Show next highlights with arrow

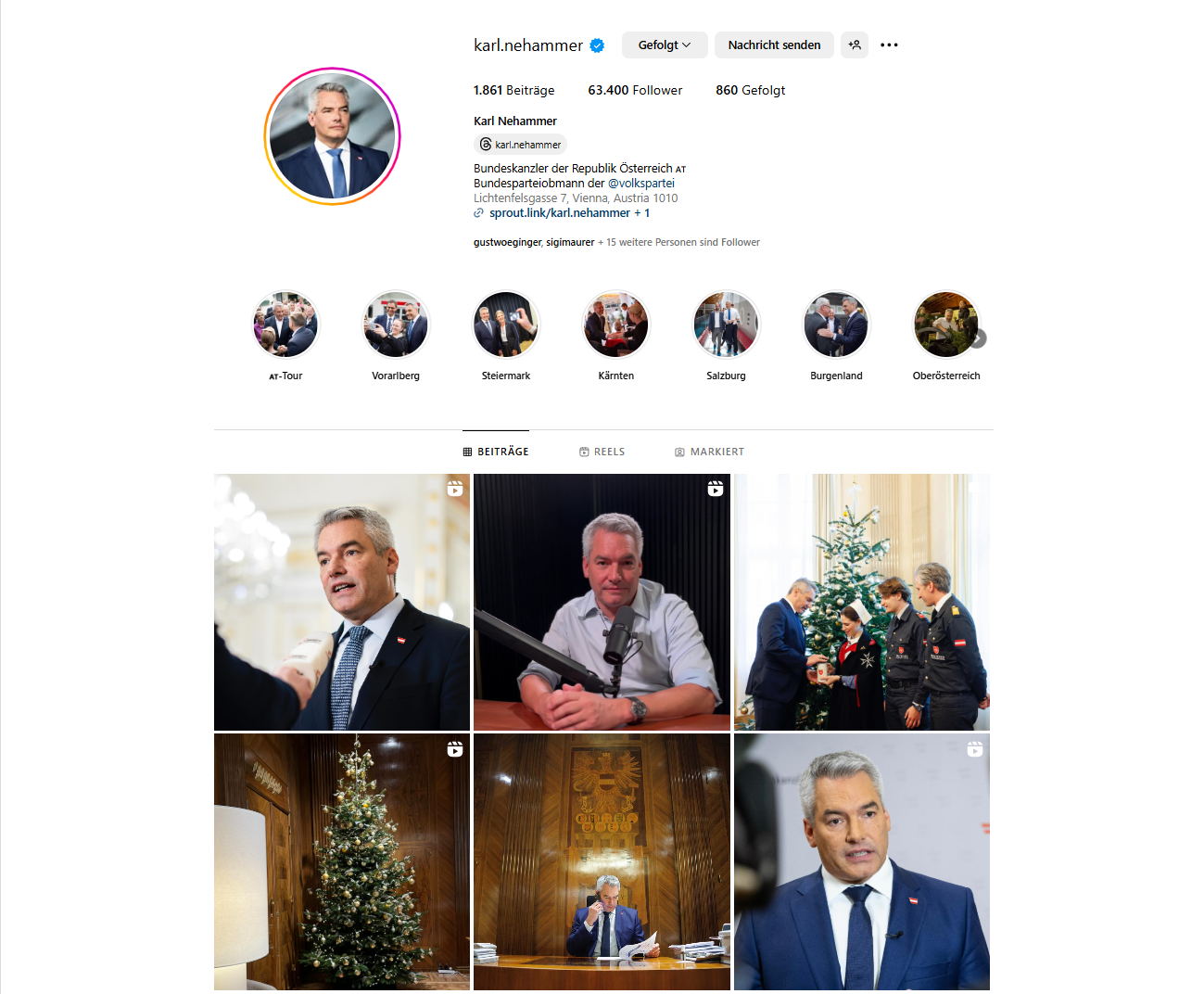tap(979, 338)
